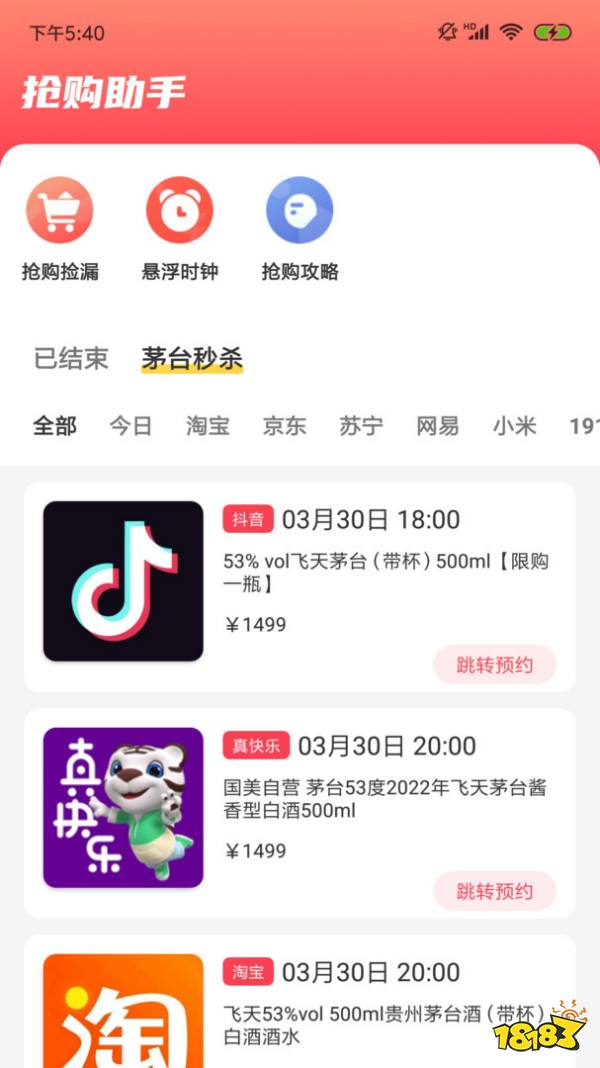600x1068 pixels.
Task: Filter the list by 今日
Action: pos(131,426)
